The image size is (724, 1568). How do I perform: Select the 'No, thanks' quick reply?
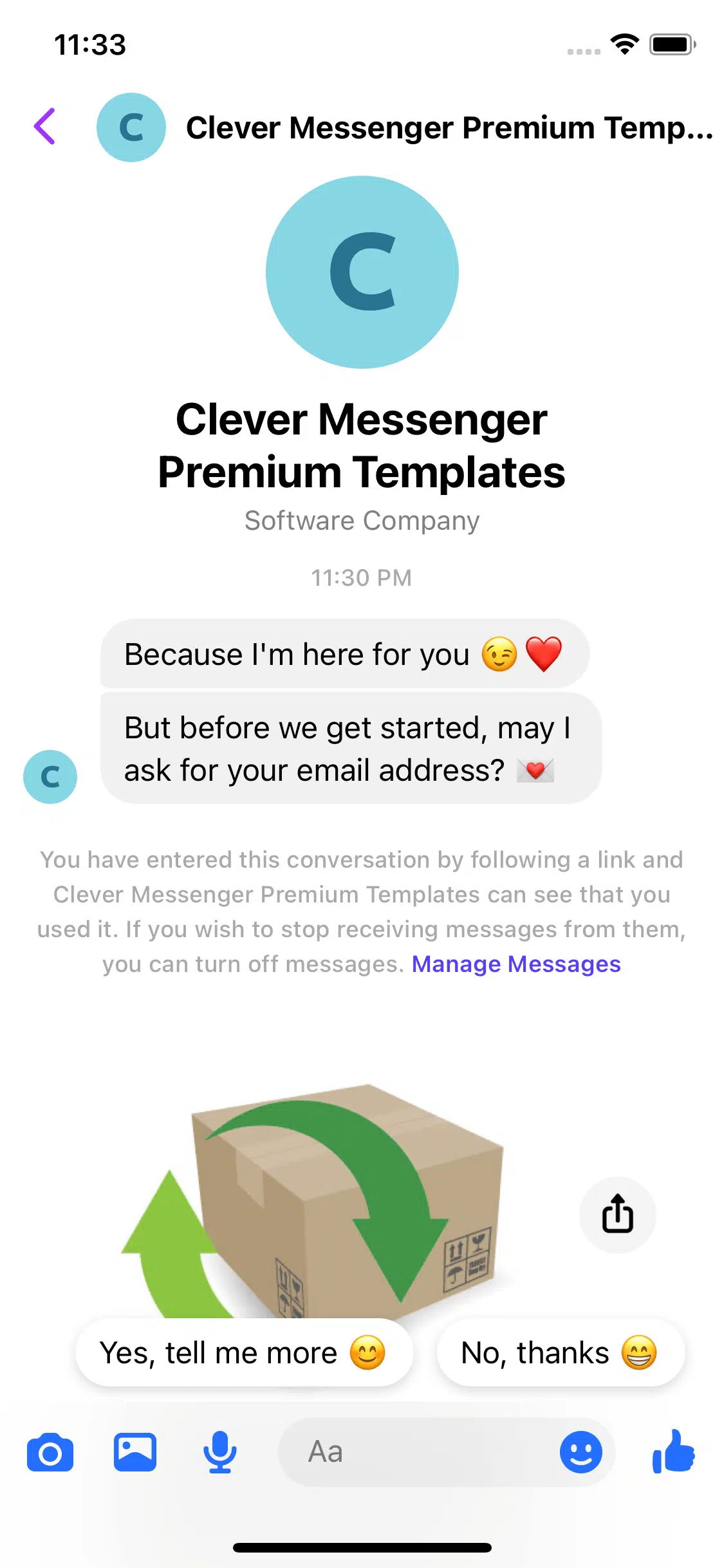[x=561, y=1352]
